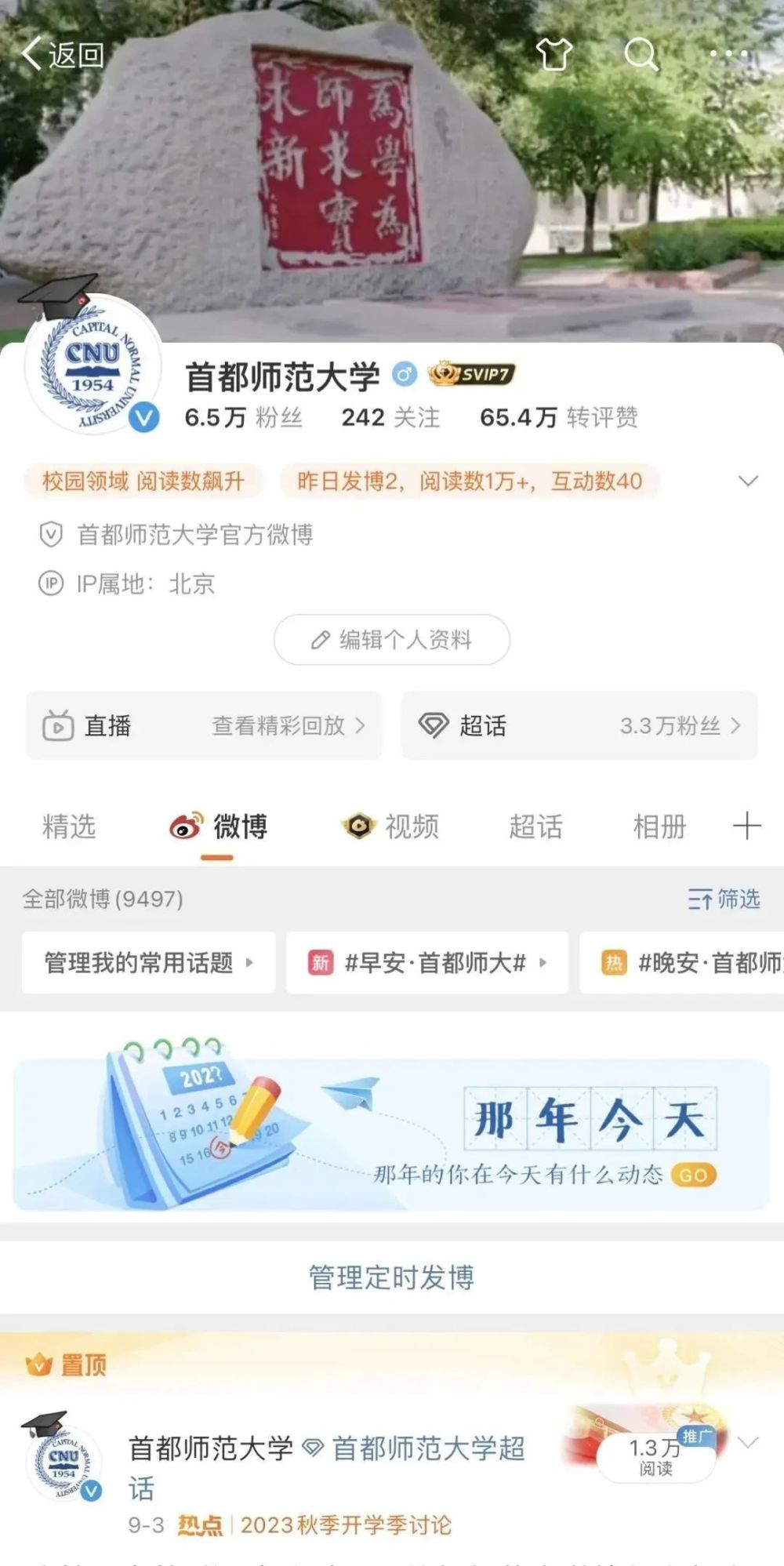Open 直播 to view replays
The image size is (784, 1566).
point(204,725)
